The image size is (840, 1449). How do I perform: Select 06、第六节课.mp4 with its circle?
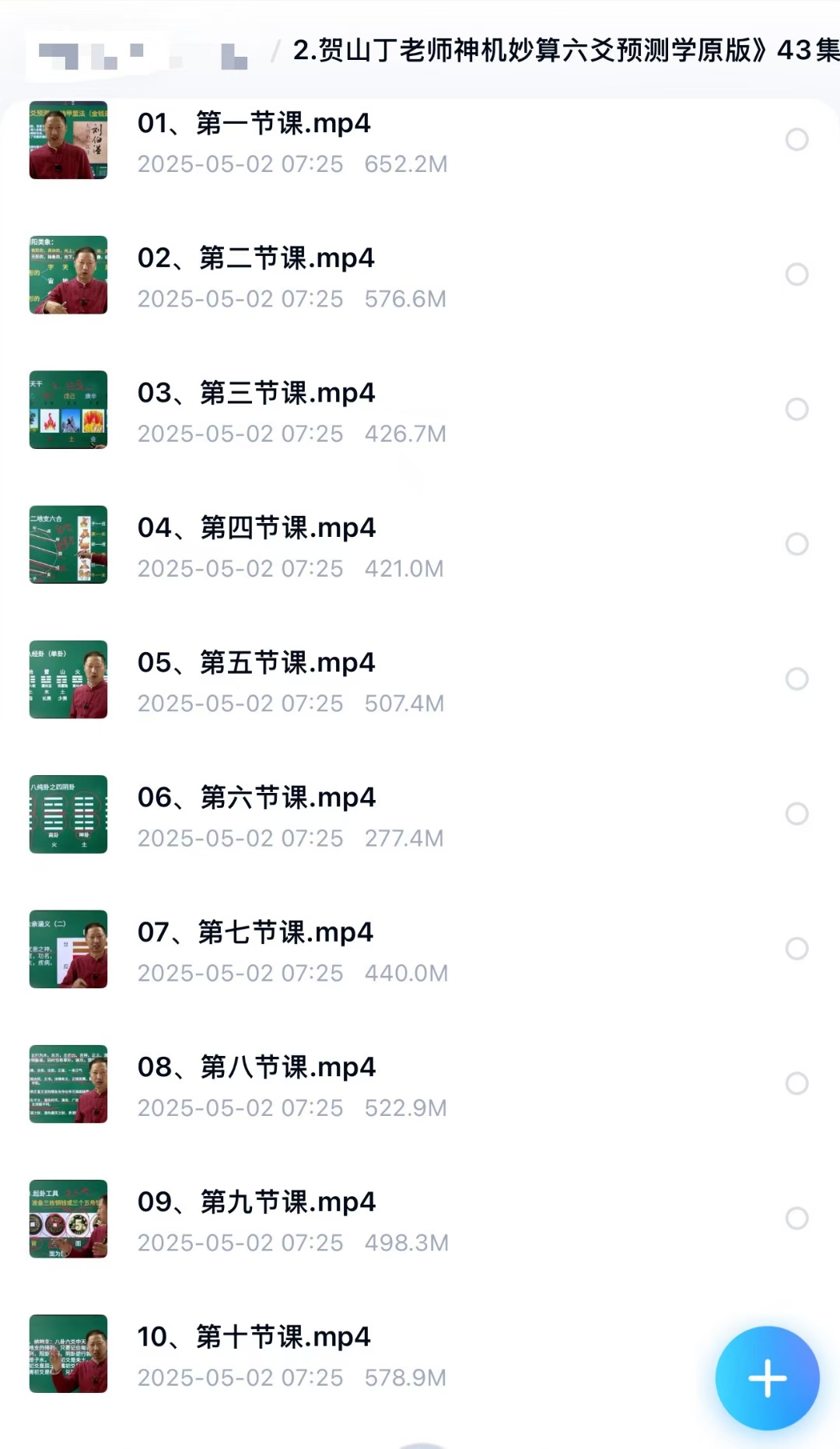coord(796,814)
